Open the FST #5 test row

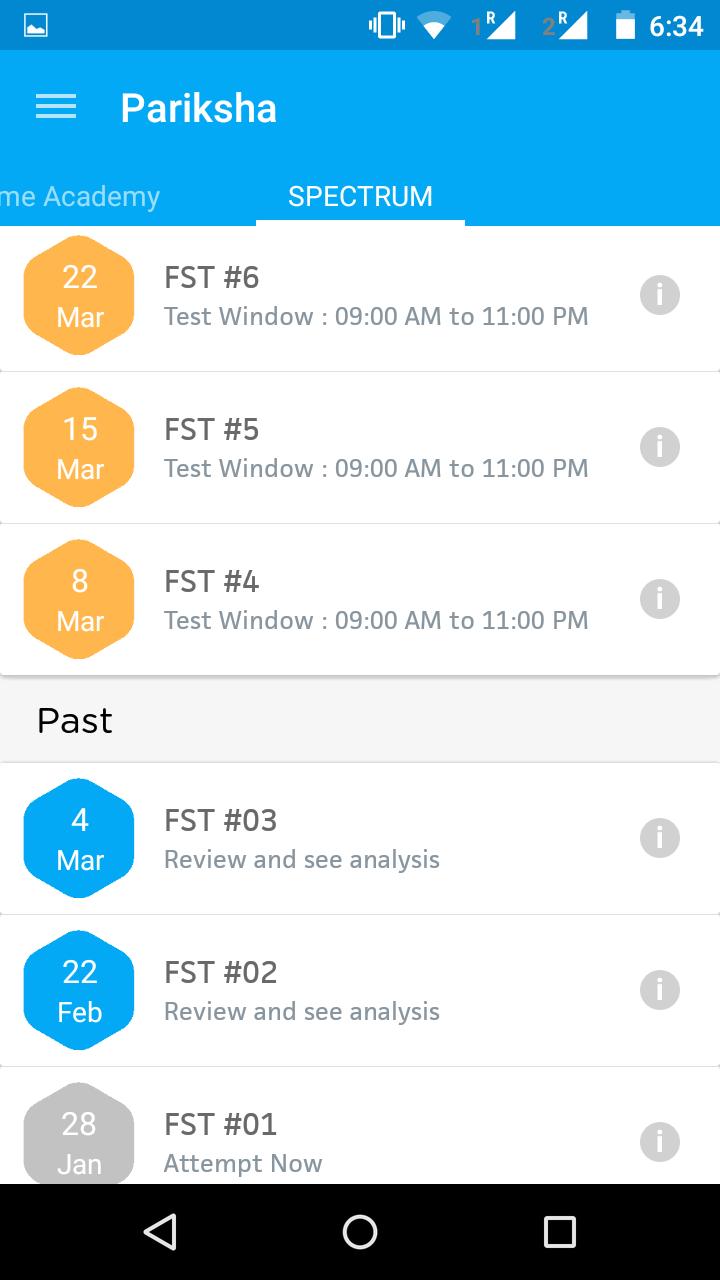[375, 448]
